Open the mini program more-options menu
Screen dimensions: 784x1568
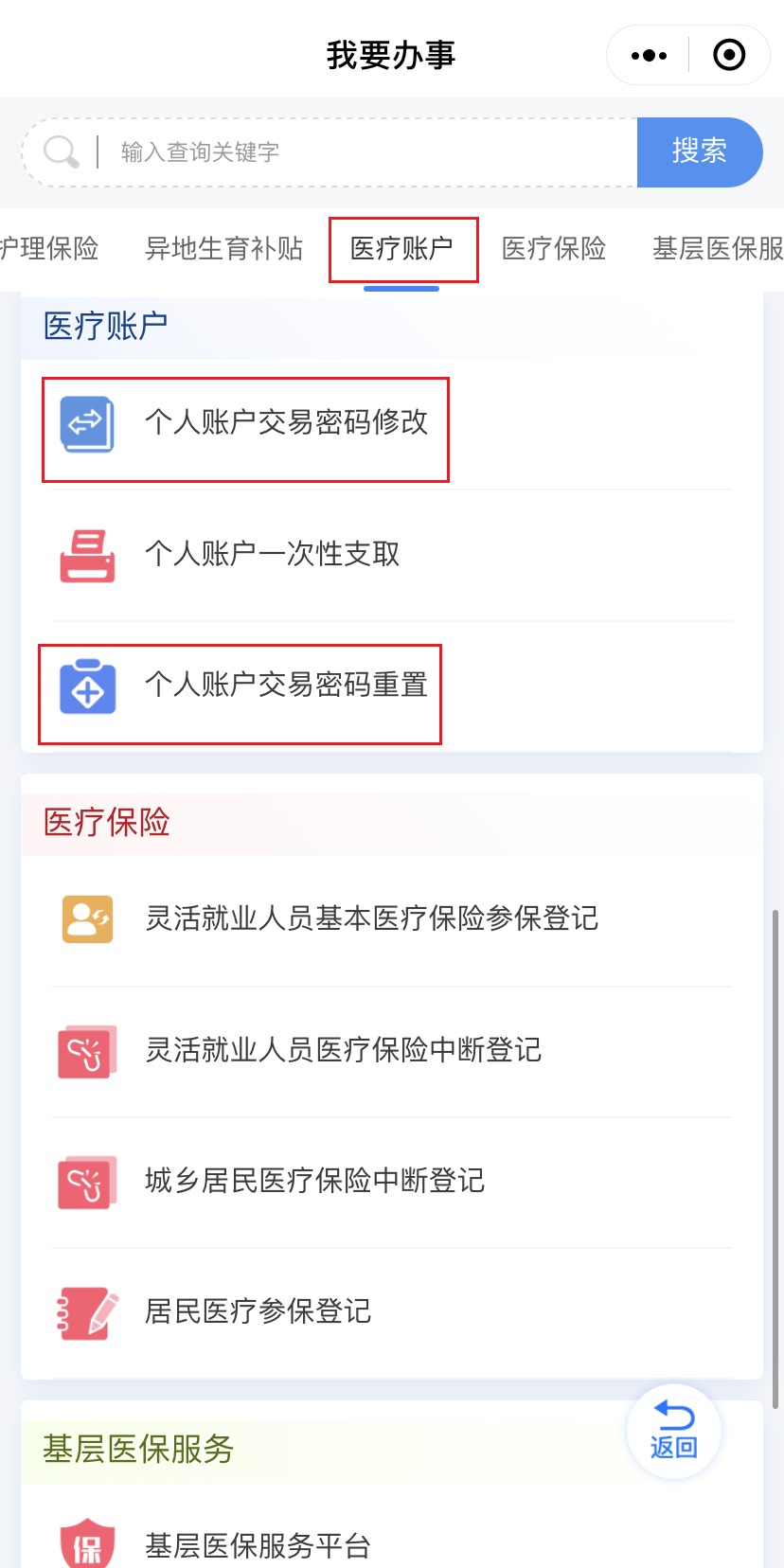[649, 56]
